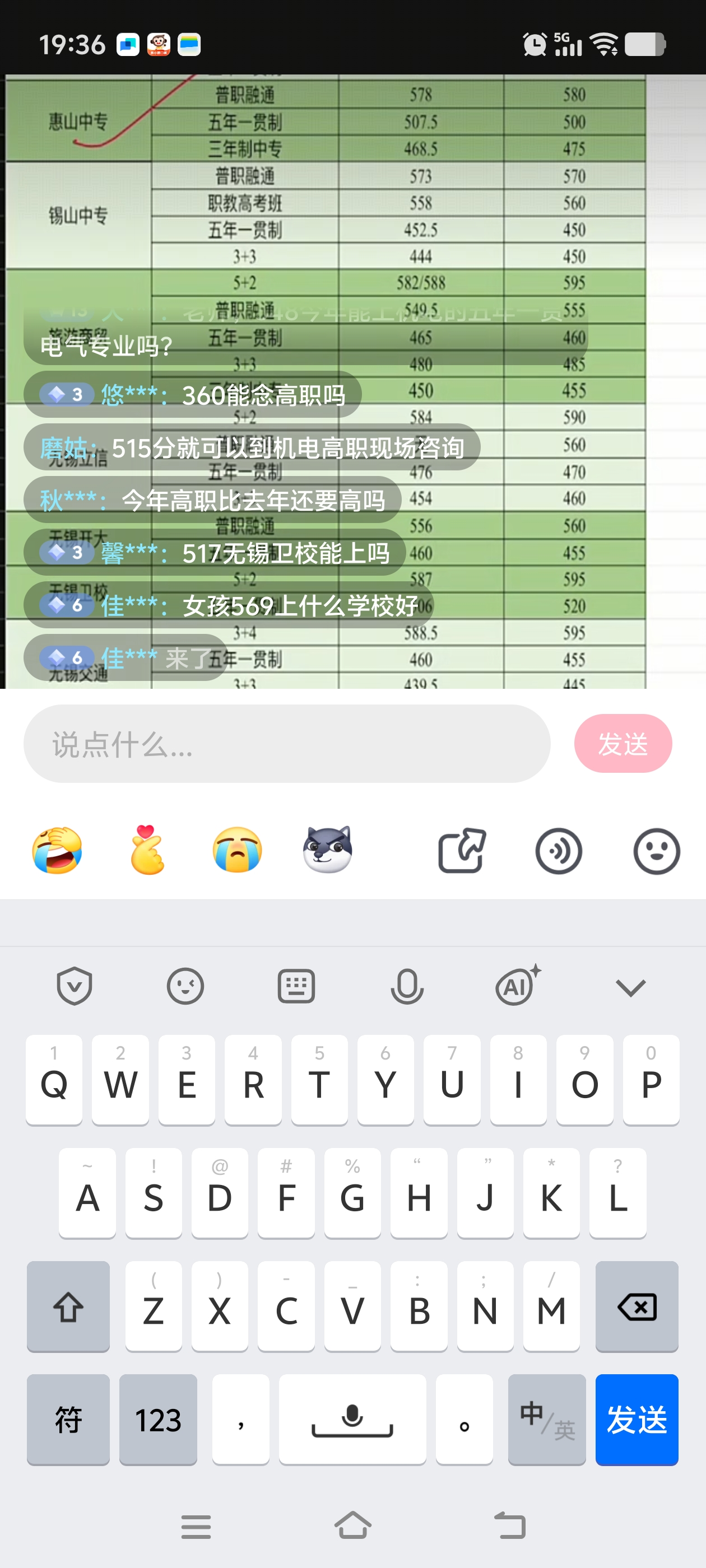Collapse the keyboard with the down chevron
This screenshot has width=706, height=1568.
(630, 986)
